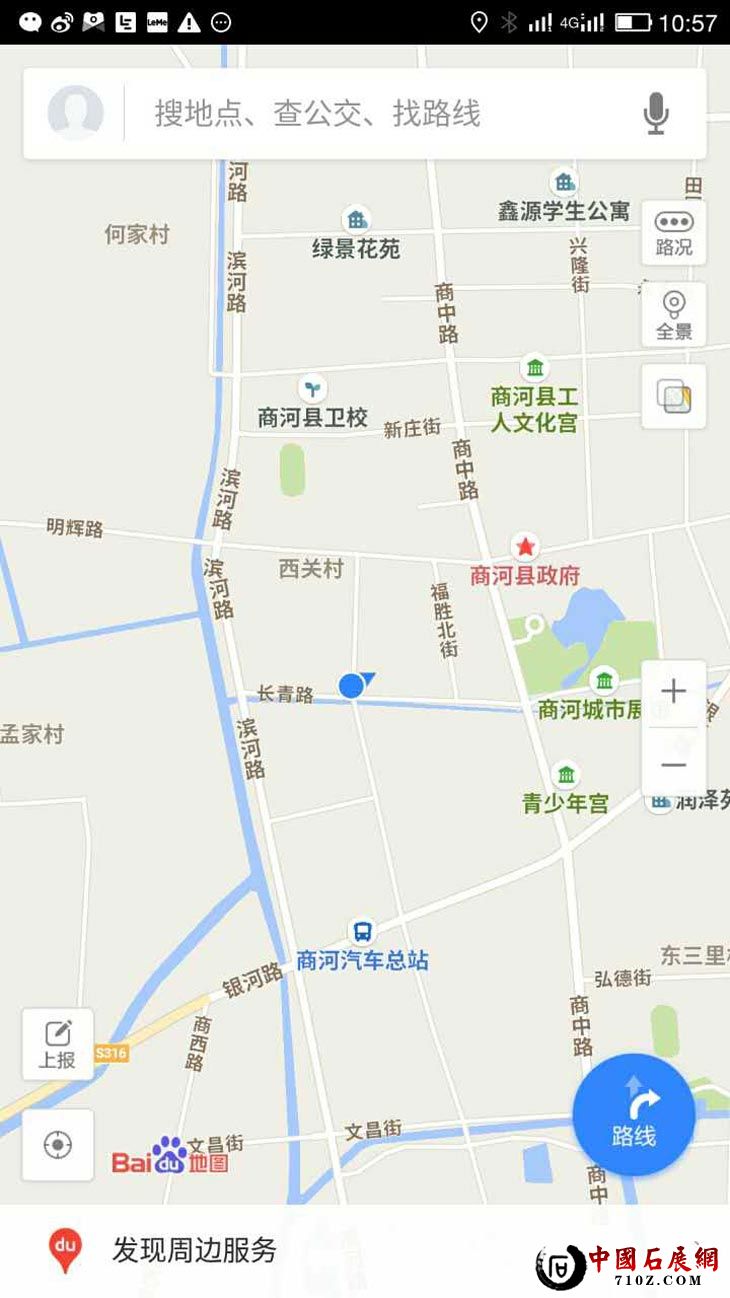
Task: Zoom in with the plus button
Action: click(x=673, y=692)
